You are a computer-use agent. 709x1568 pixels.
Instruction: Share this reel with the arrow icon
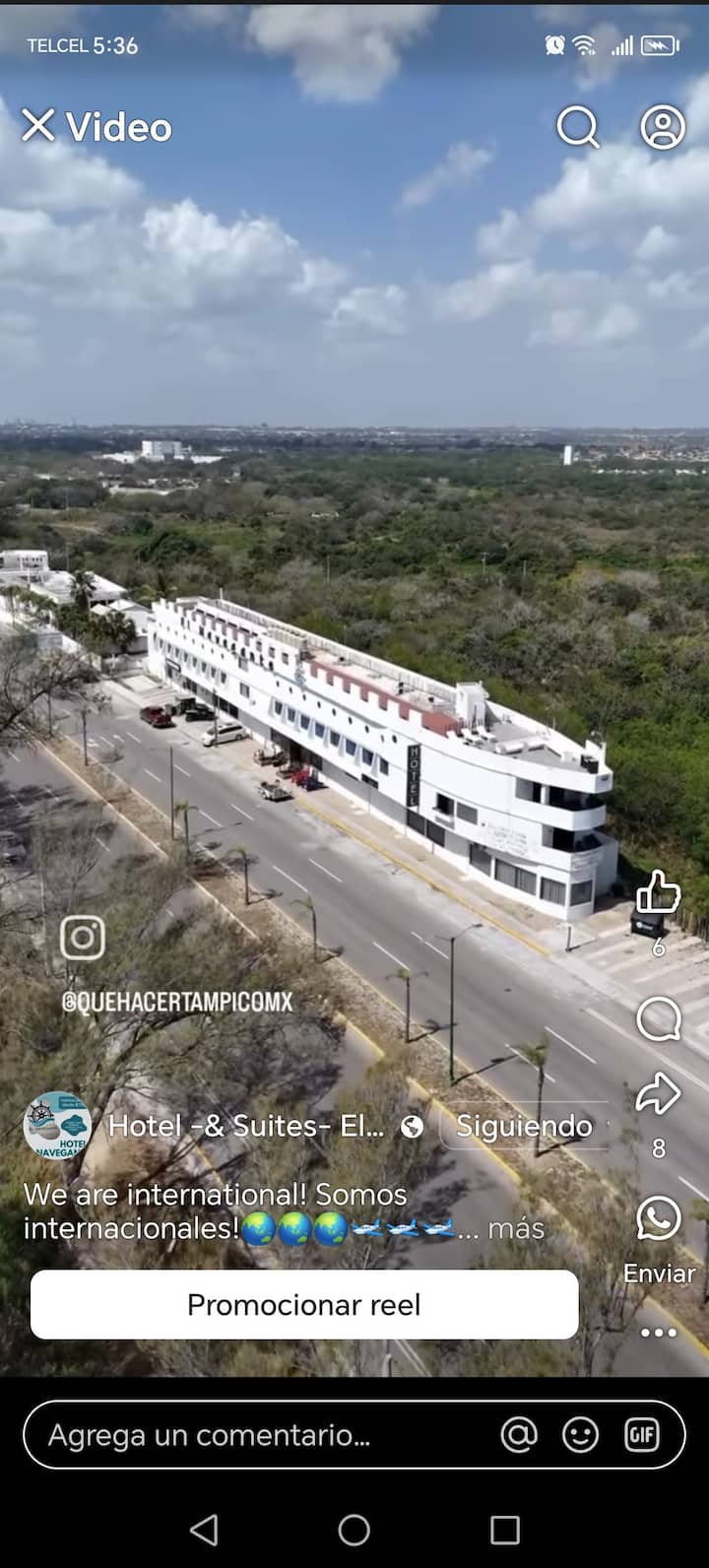659,1093
